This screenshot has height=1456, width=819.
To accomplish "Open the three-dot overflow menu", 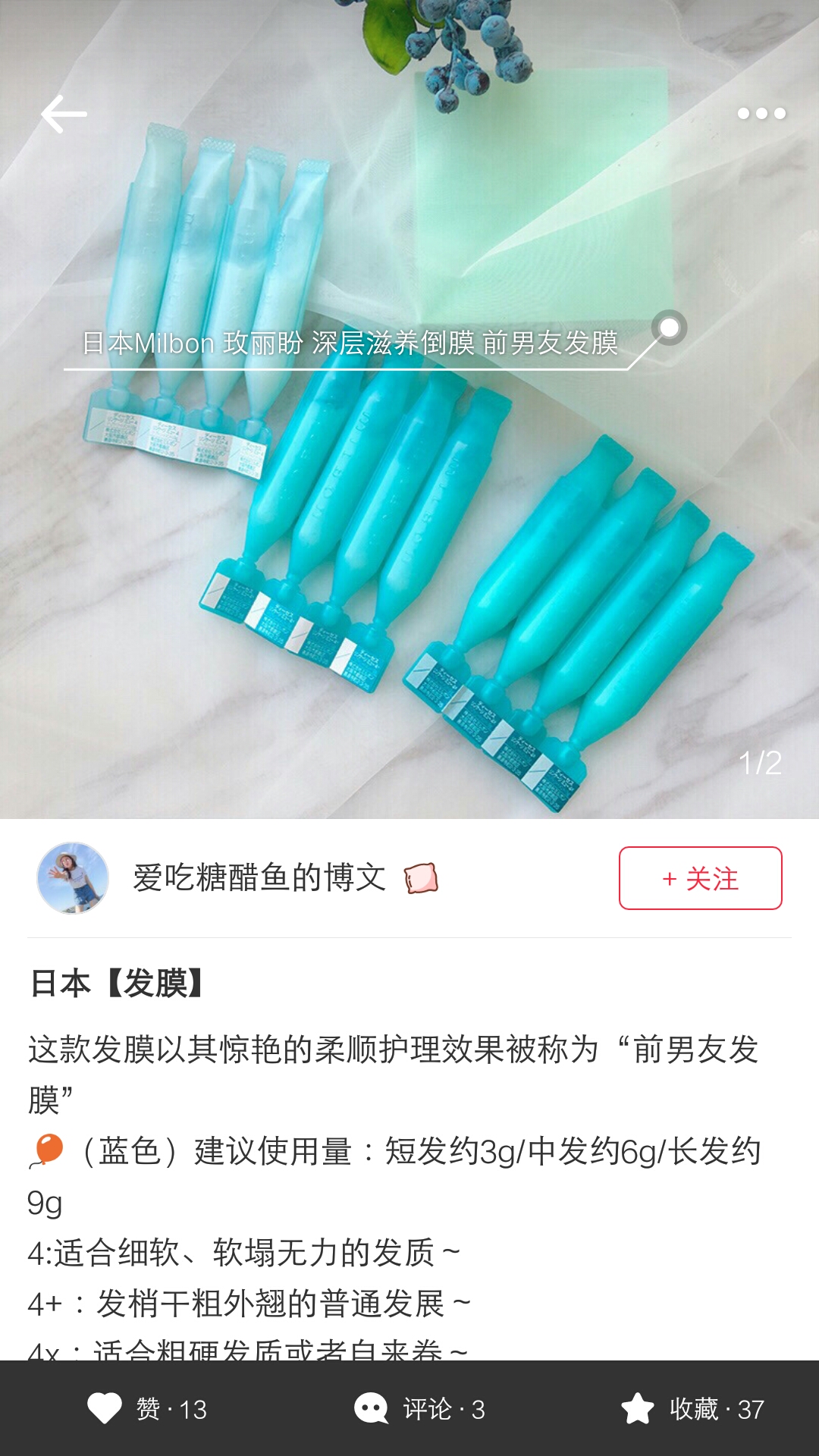I will pos(761,114).
